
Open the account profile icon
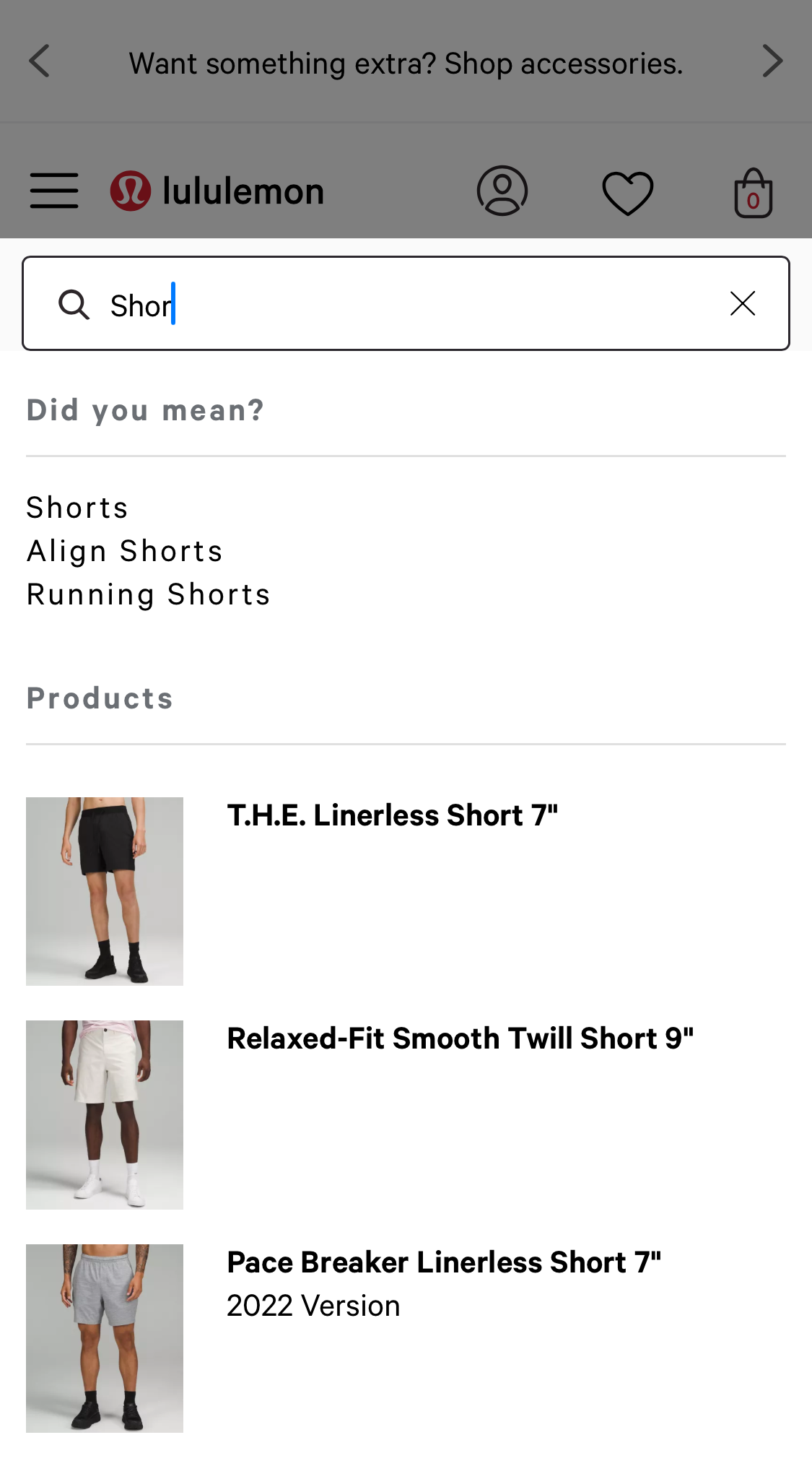(502, 191)
